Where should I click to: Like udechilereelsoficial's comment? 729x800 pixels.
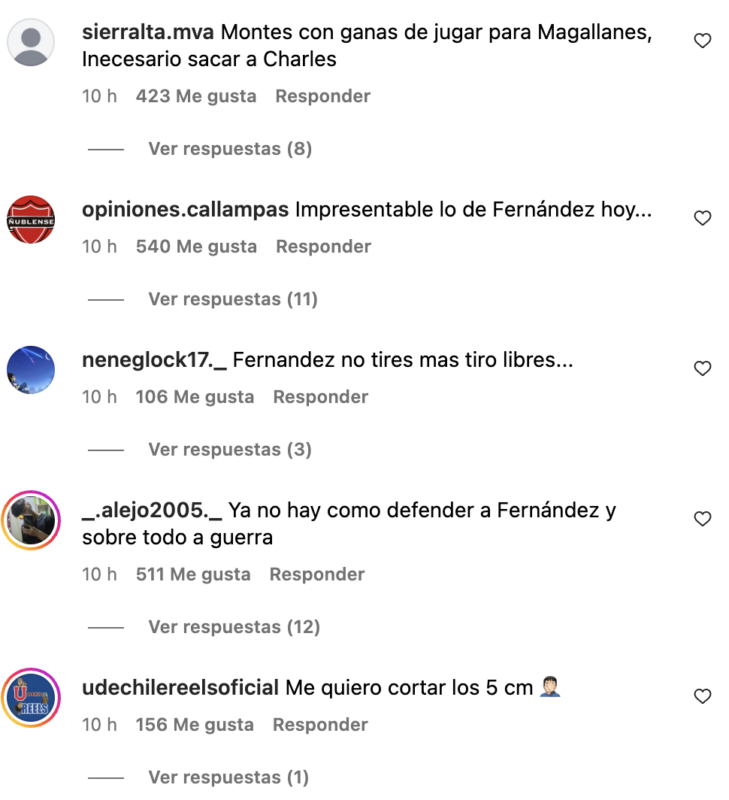point(702,695)
